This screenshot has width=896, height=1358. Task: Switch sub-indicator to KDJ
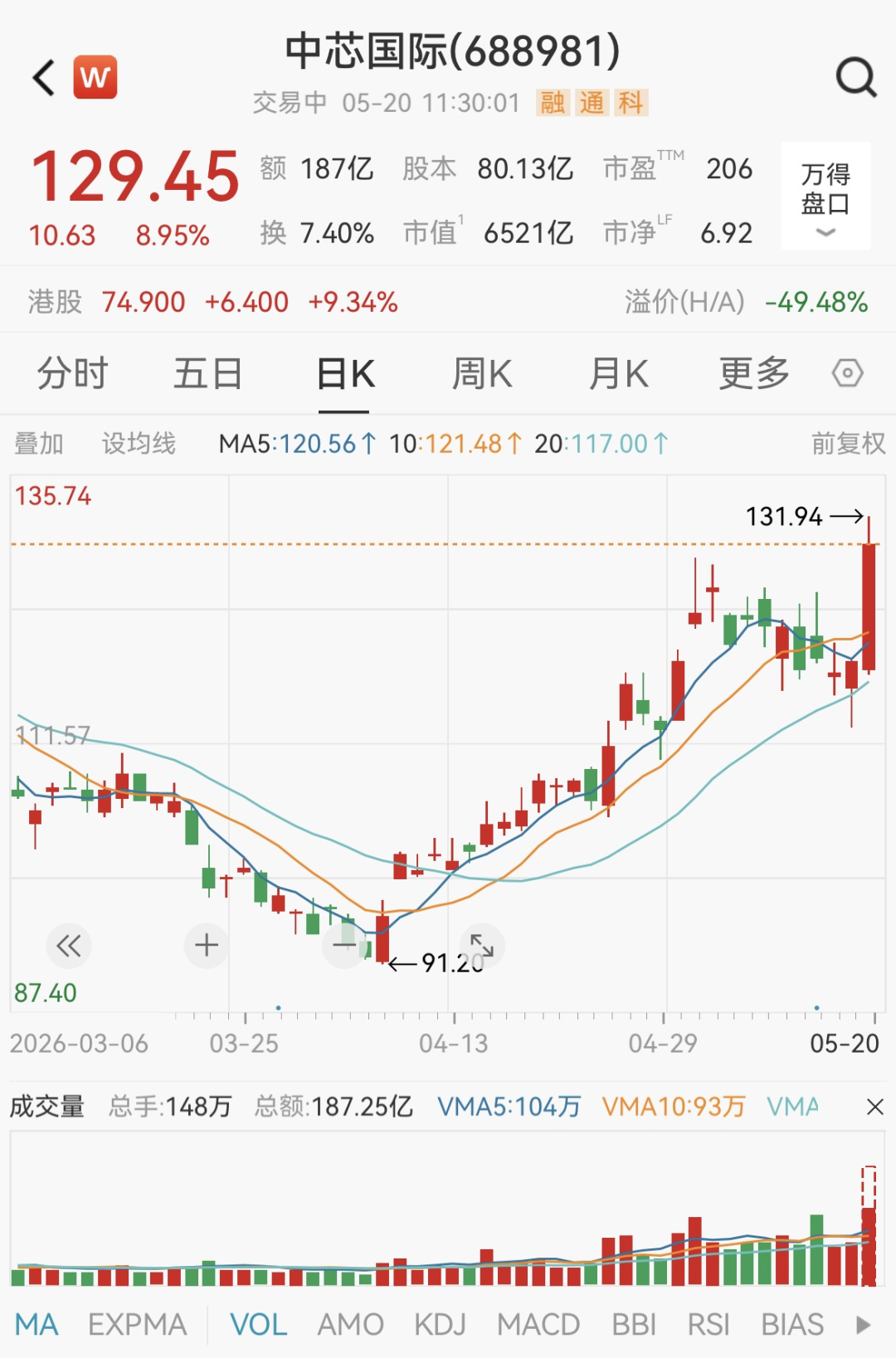point(441,1325)
